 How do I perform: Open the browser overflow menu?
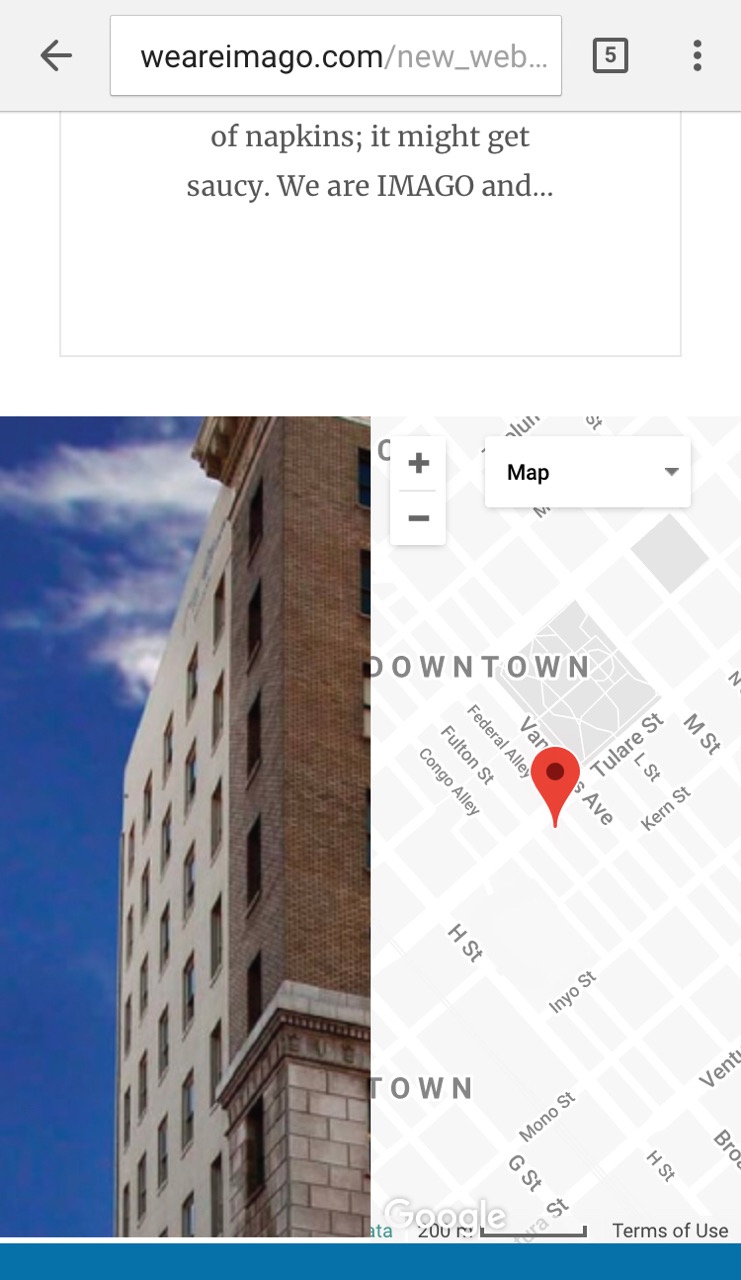(697, 56)
